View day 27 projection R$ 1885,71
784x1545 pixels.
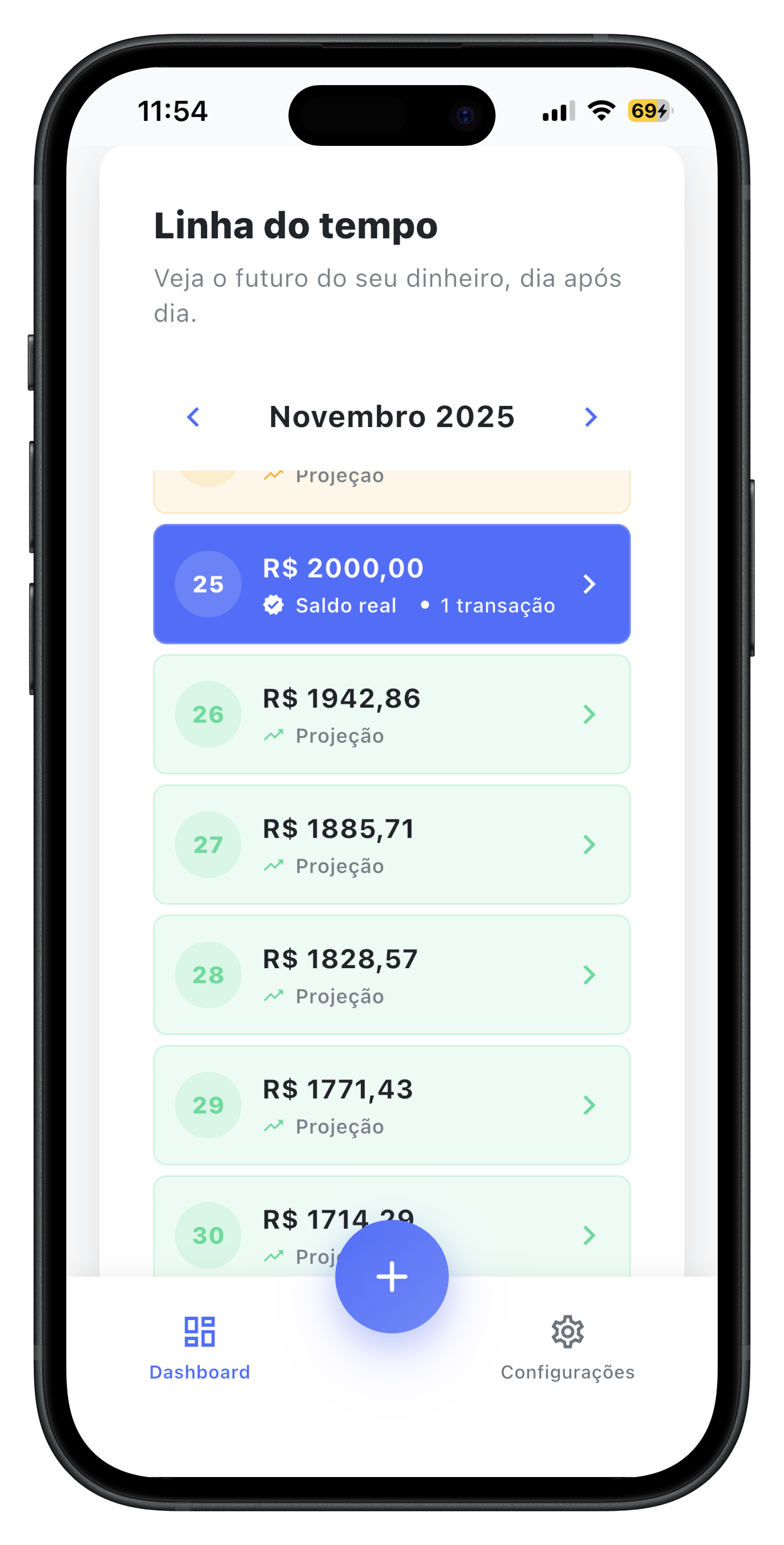(x=392, y=844)
